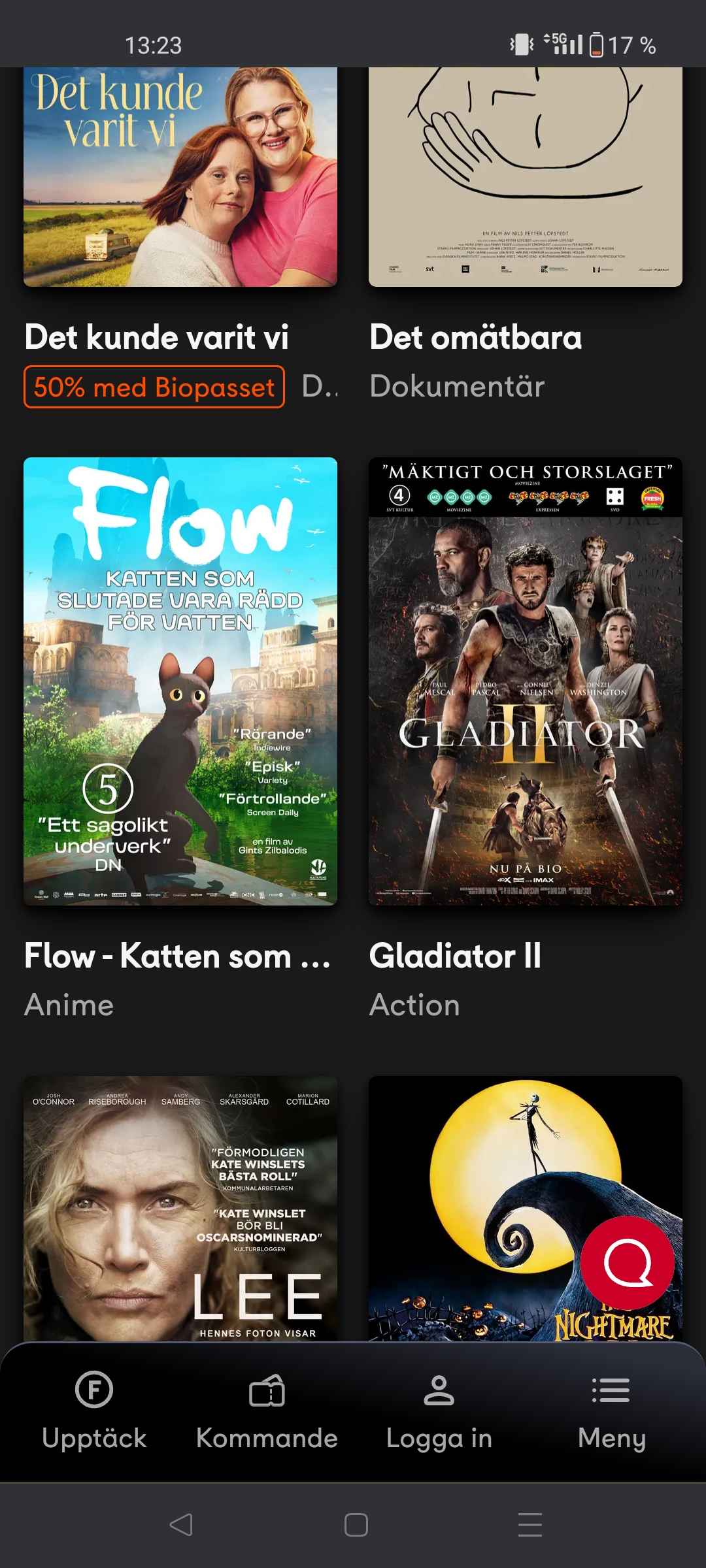Open the Logga in tab
This screenshot has height=1568, width=706.
click(x=439, y=1411)
